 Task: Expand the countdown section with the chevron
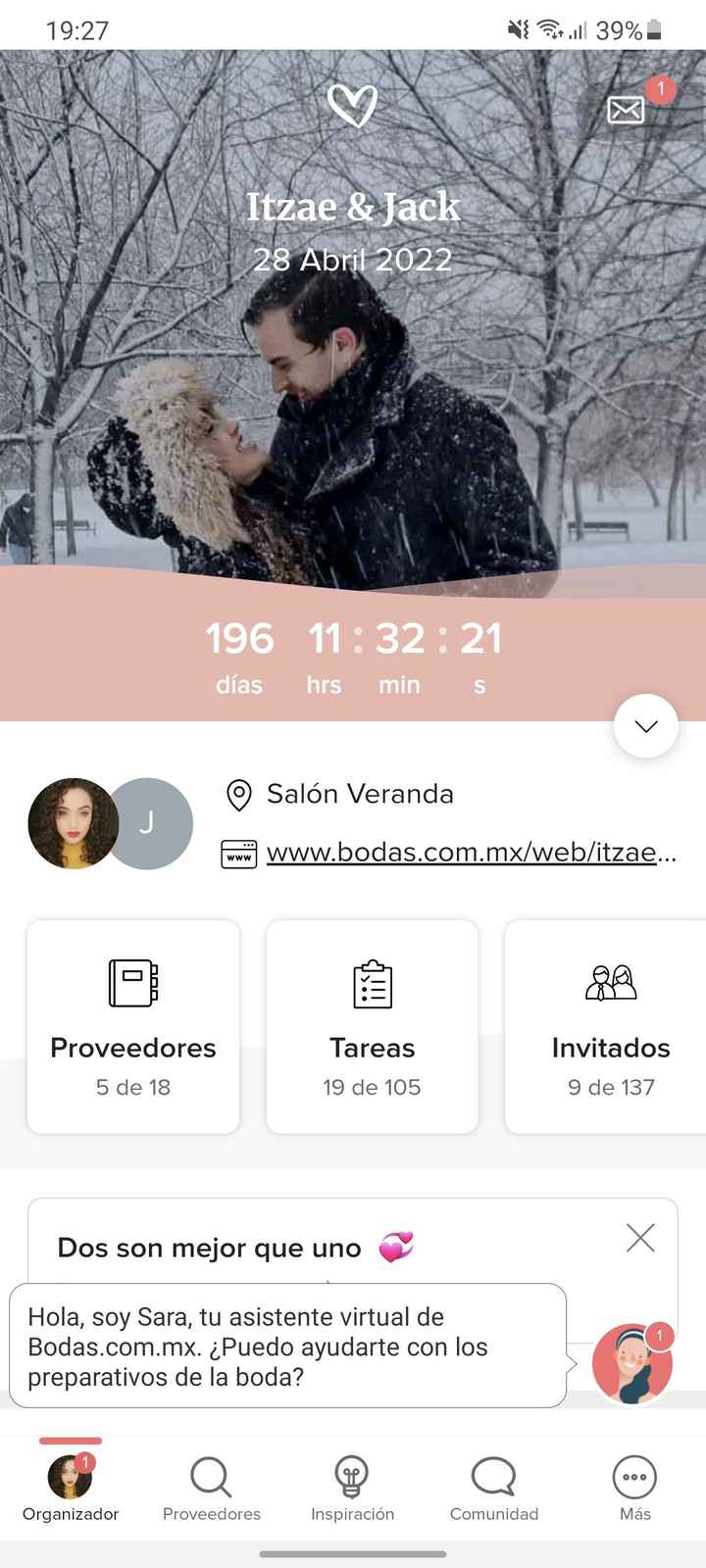click(x=645, y=726)
